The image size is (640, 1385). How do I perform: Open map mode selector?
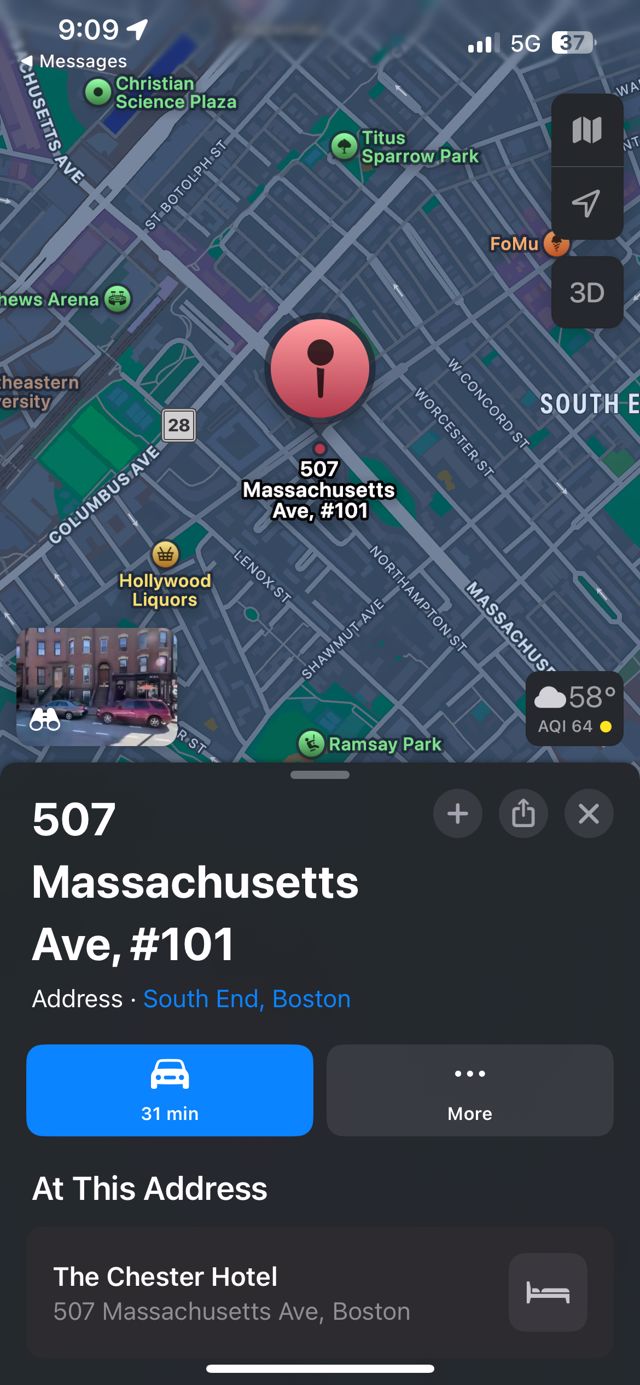point(587,130)
